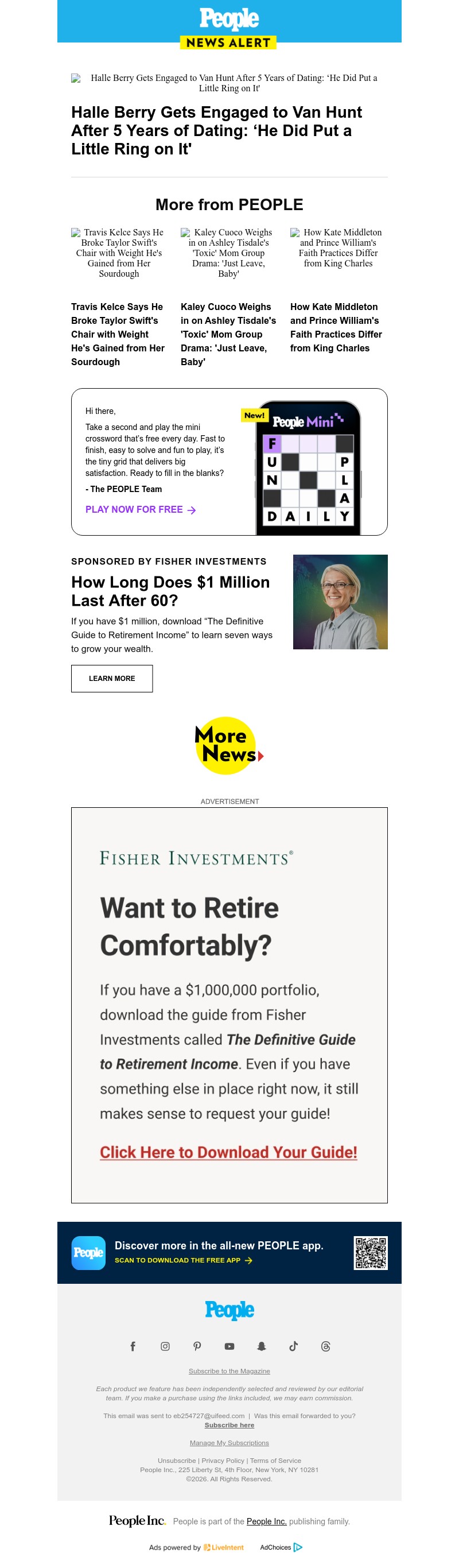Open the Halle Berry engagement headline
This screenshot has height=1568, width=459.
tap(216, 130)
